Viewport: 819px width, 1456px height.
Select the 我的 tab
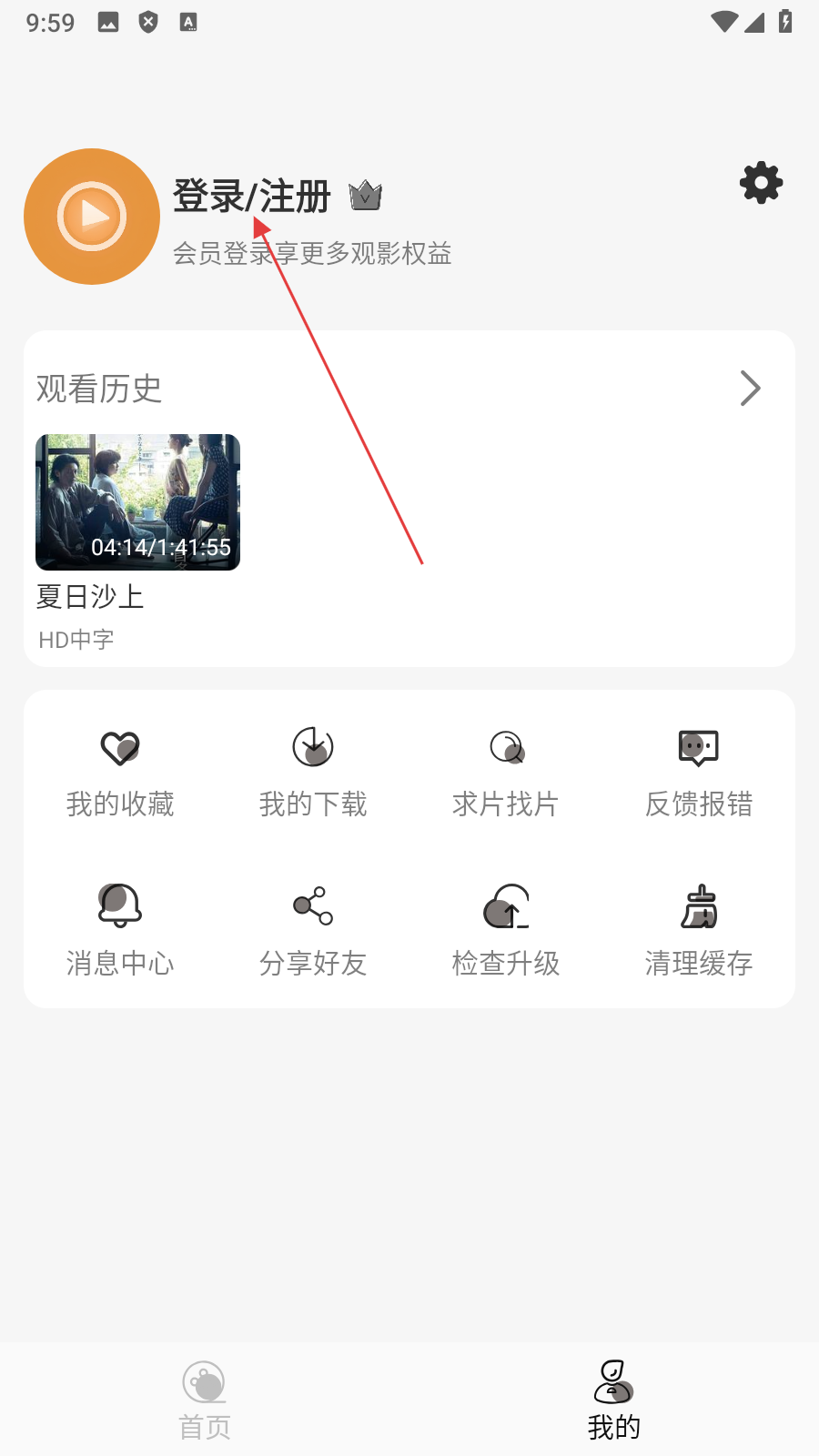pyautogui.click(x=614, y=1400)
